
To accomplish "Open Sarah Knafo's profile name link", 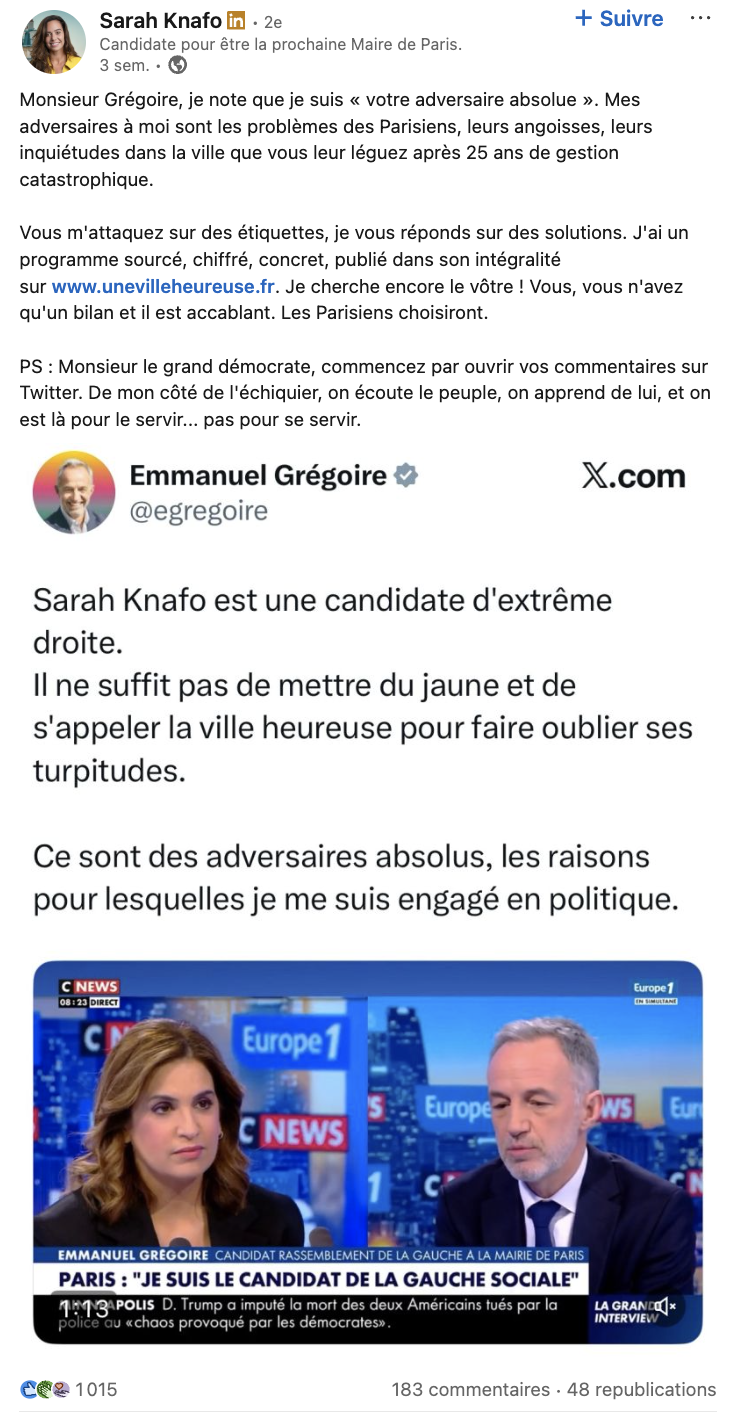I will point(160,20).
